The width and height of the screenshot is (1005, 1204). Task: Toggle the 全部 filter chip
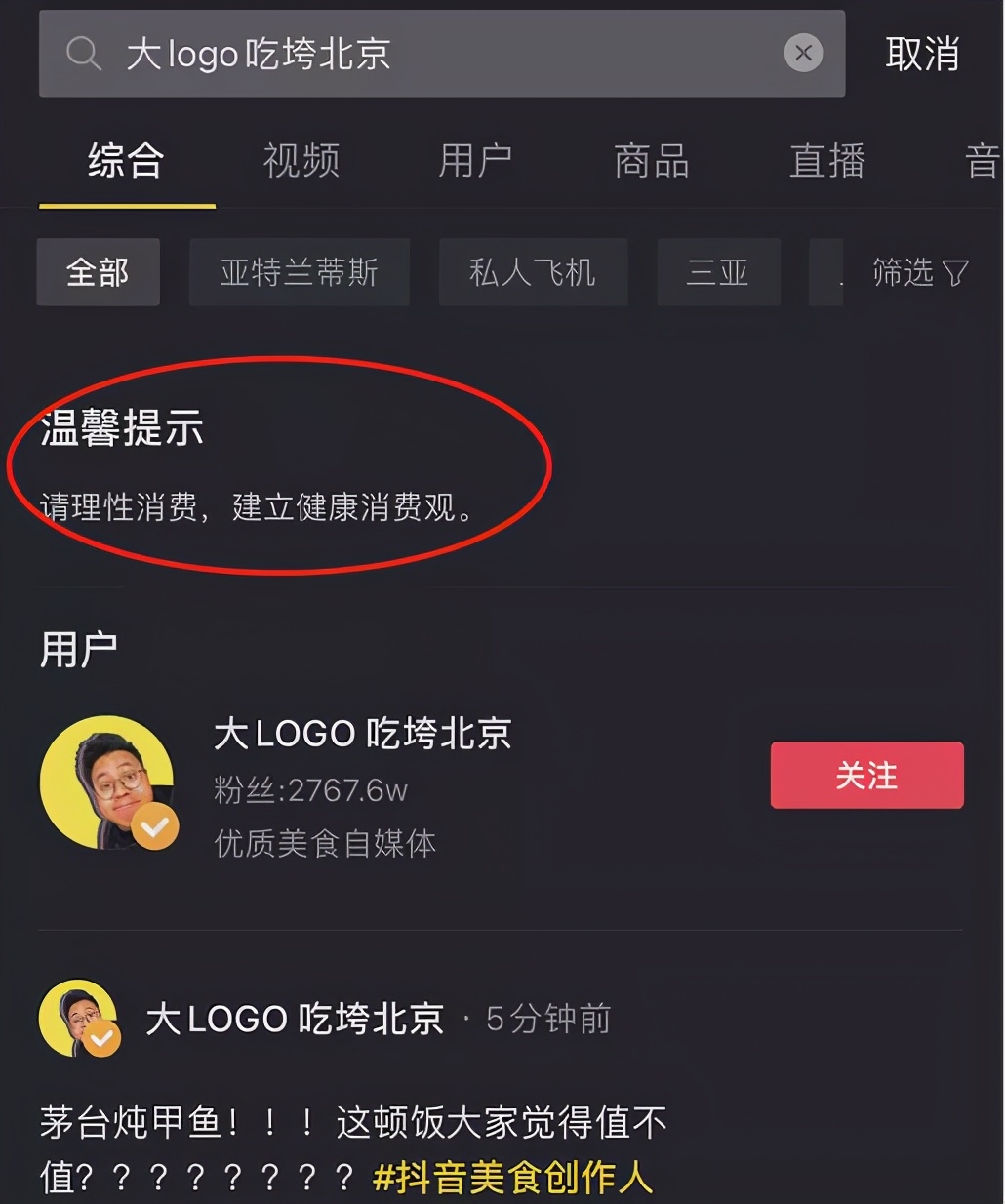(98, 272)
